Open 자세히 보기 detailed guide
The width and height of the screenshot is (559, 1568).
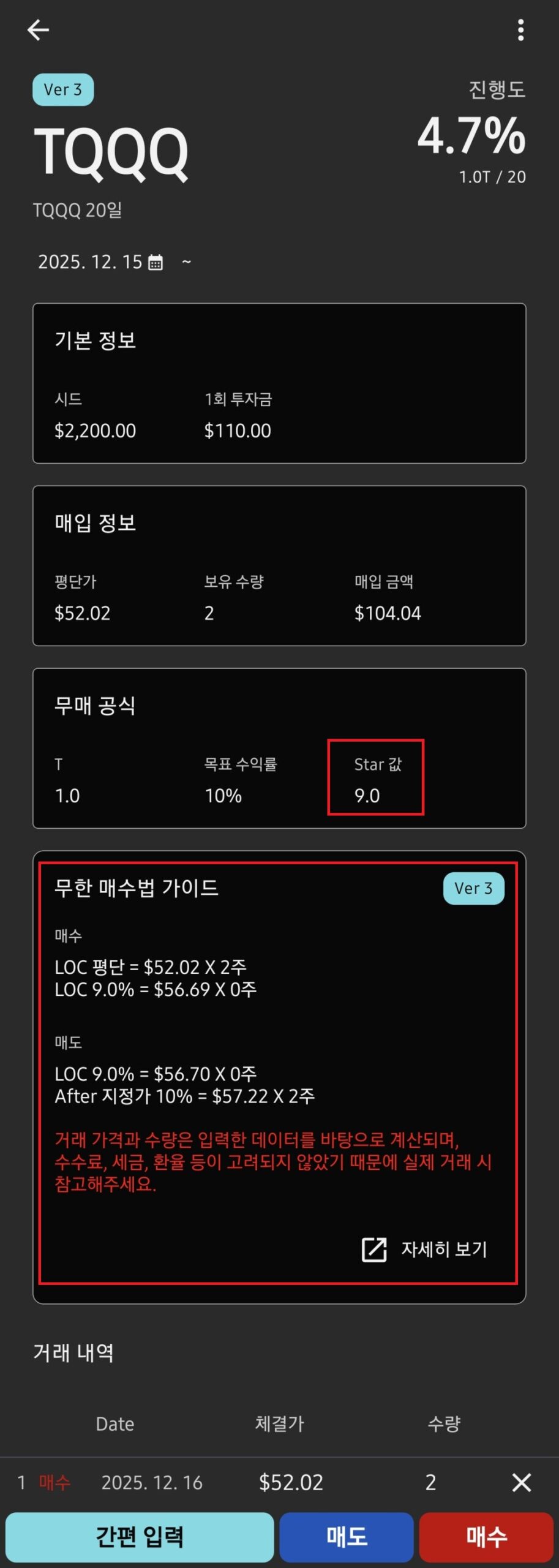pyautogui.click(x=425, y=1249)
